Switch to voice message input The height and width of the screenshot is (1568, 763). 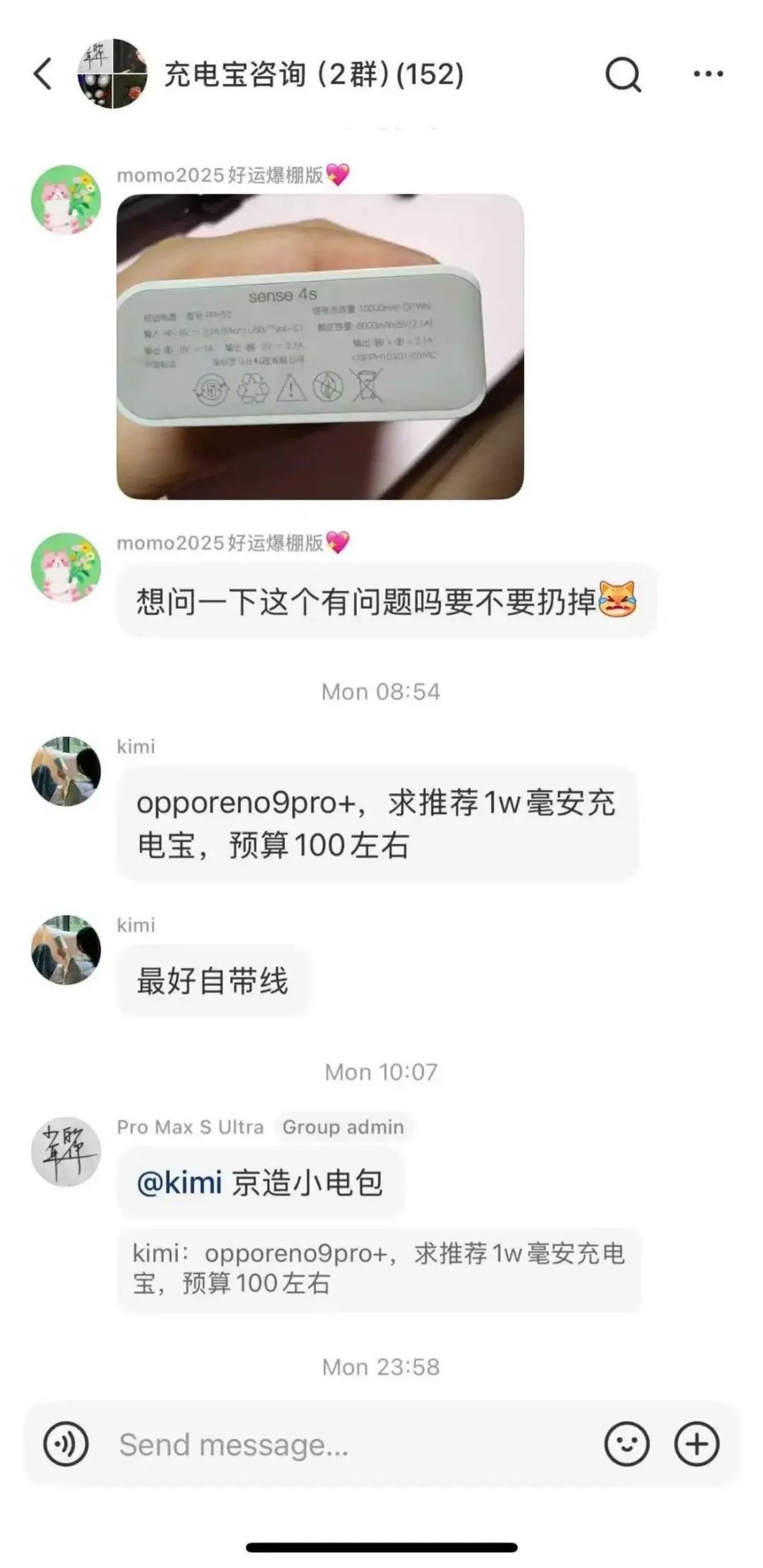click(x=66, y=1444)
